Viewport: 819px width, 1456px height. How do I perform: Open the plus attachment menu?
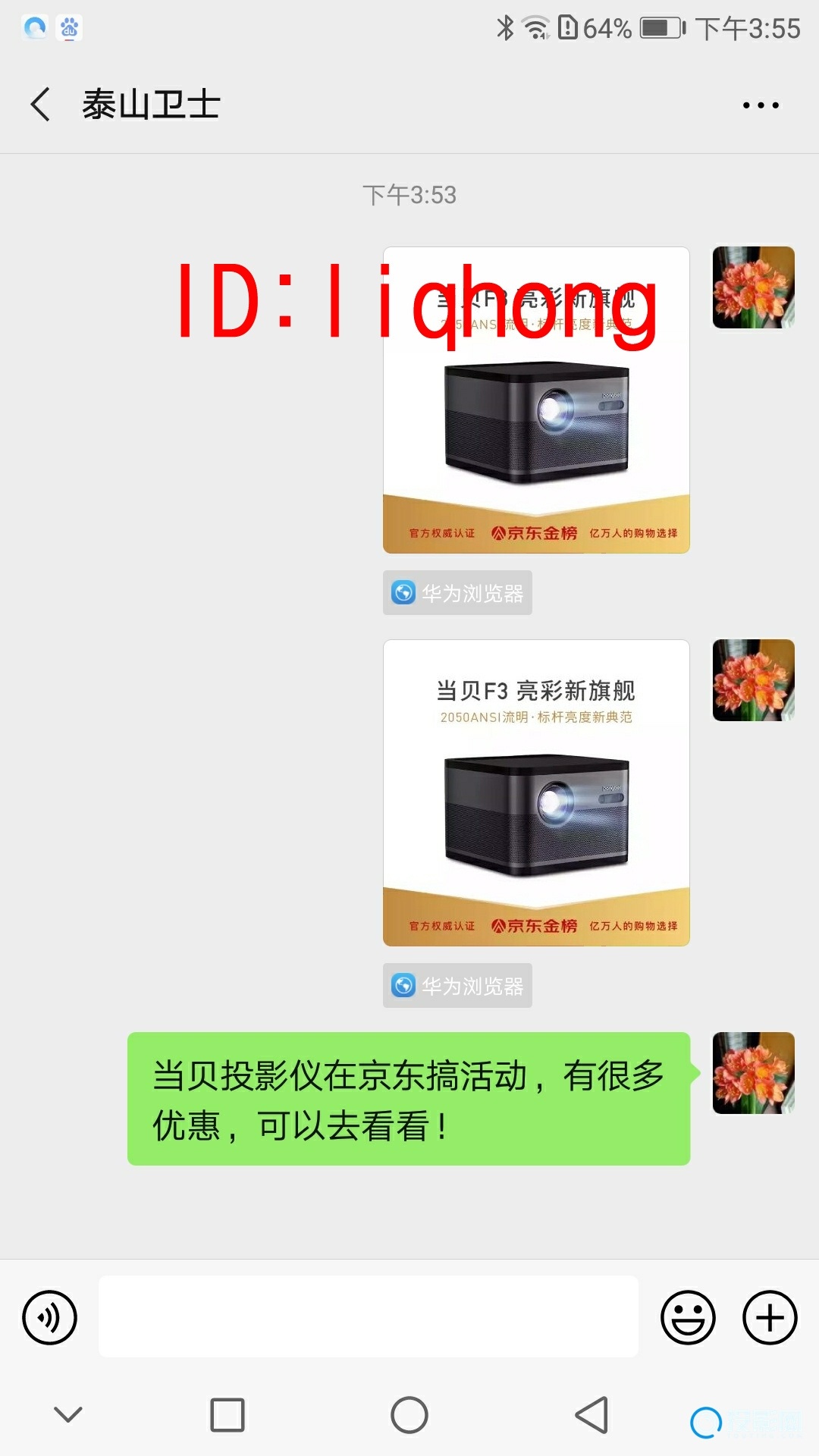(770, 1317)
